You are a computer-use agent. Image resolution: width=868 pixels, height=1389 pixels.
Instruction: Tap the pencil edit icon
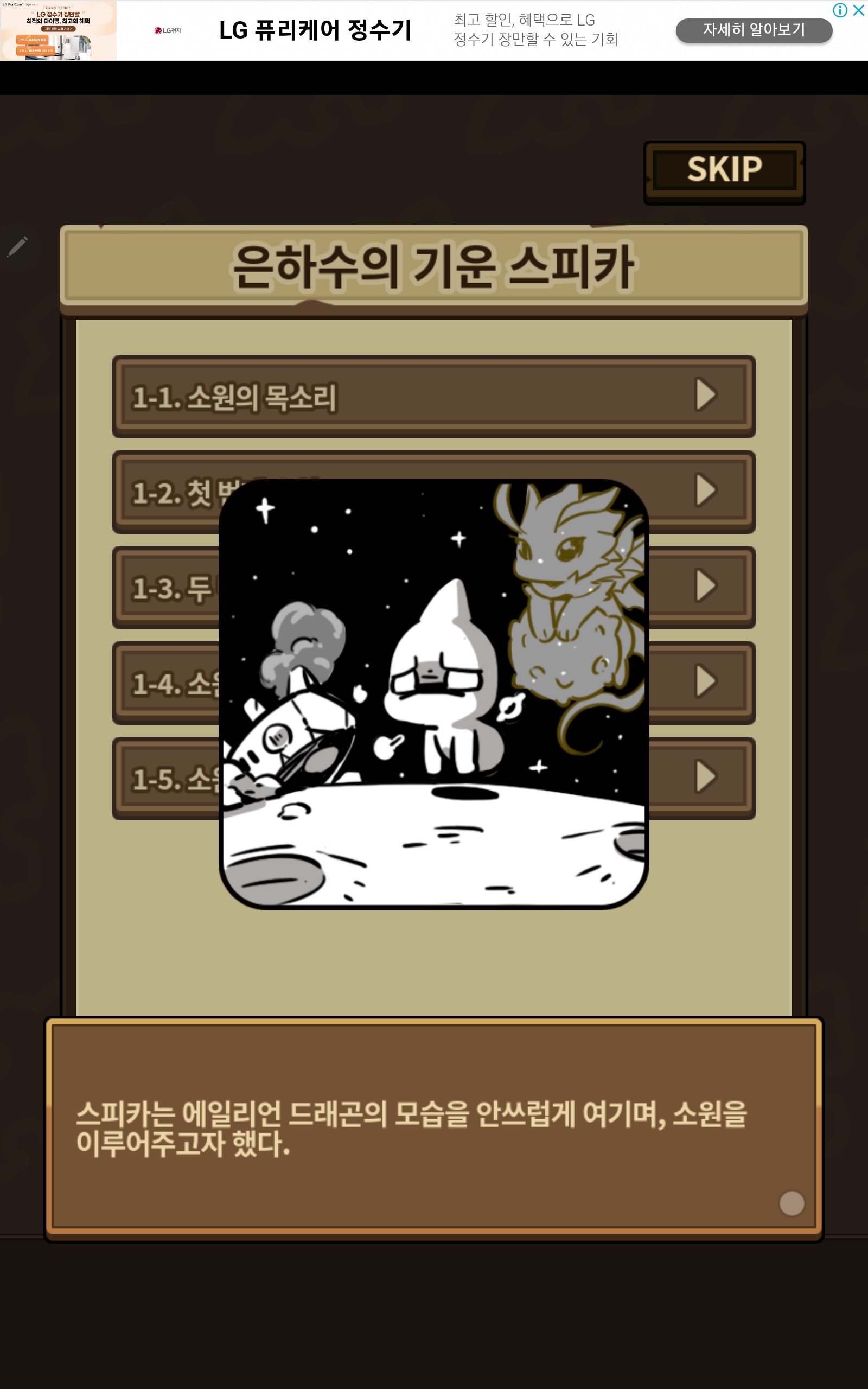pyautogui.click(x=17, y=246)
